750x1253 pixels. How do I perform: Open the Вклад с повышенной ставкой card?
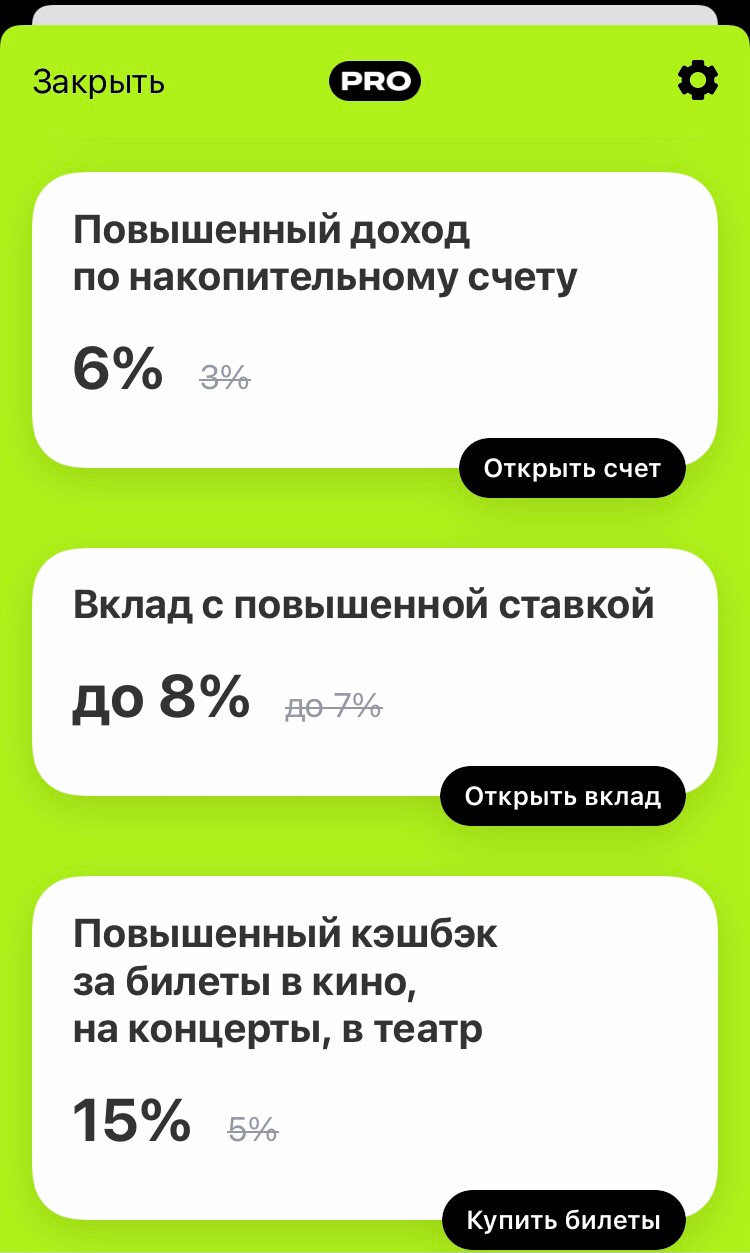pos(375,672)
